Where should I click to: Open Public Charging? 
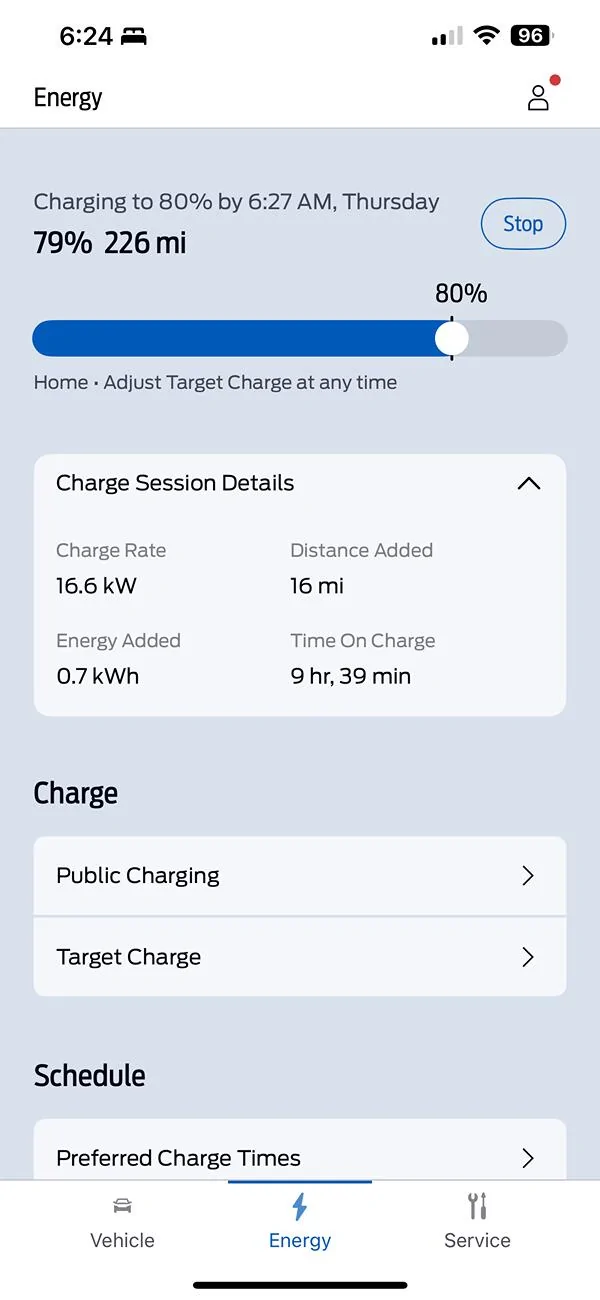[x=300, y=876]
